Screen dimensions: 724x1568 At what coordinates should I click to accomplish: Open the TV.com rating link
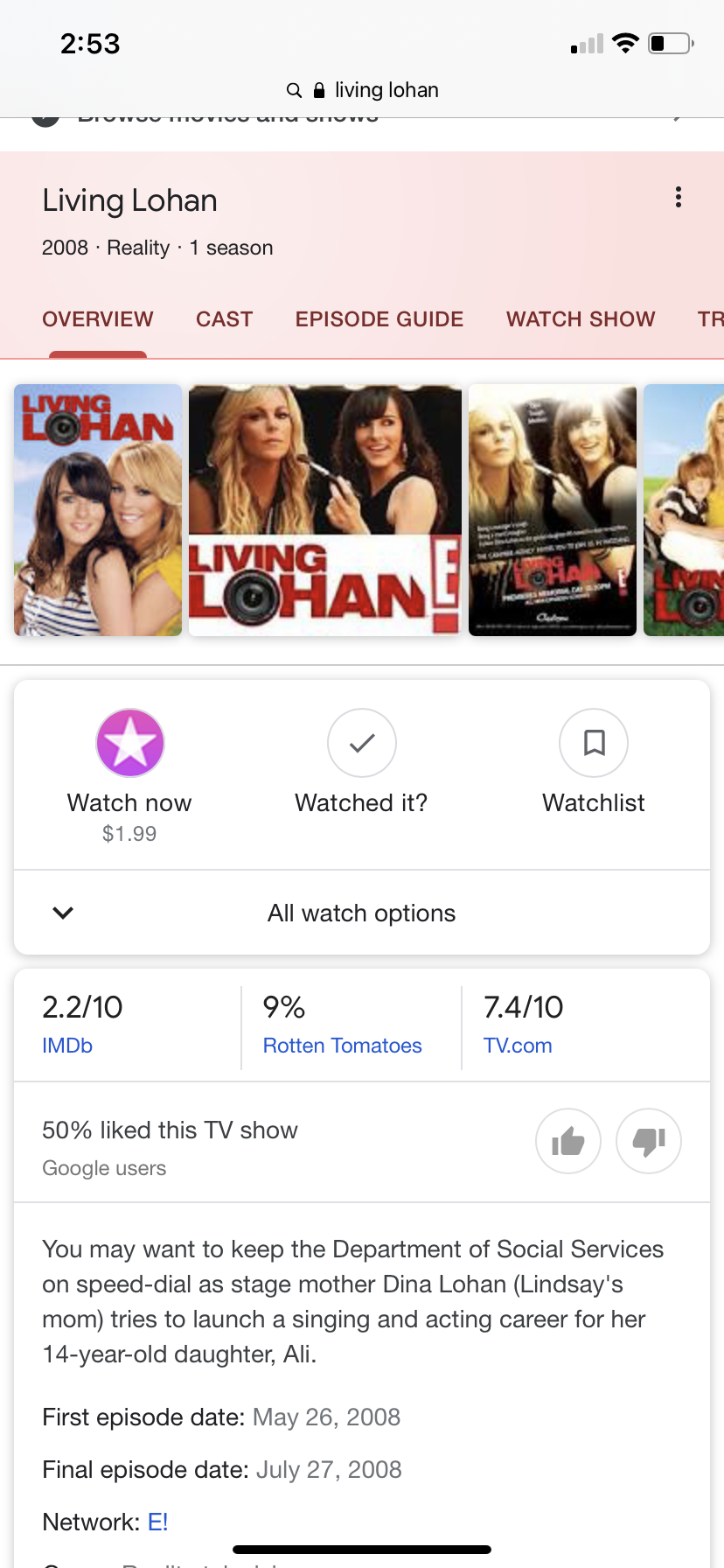tap(518, 1046)
